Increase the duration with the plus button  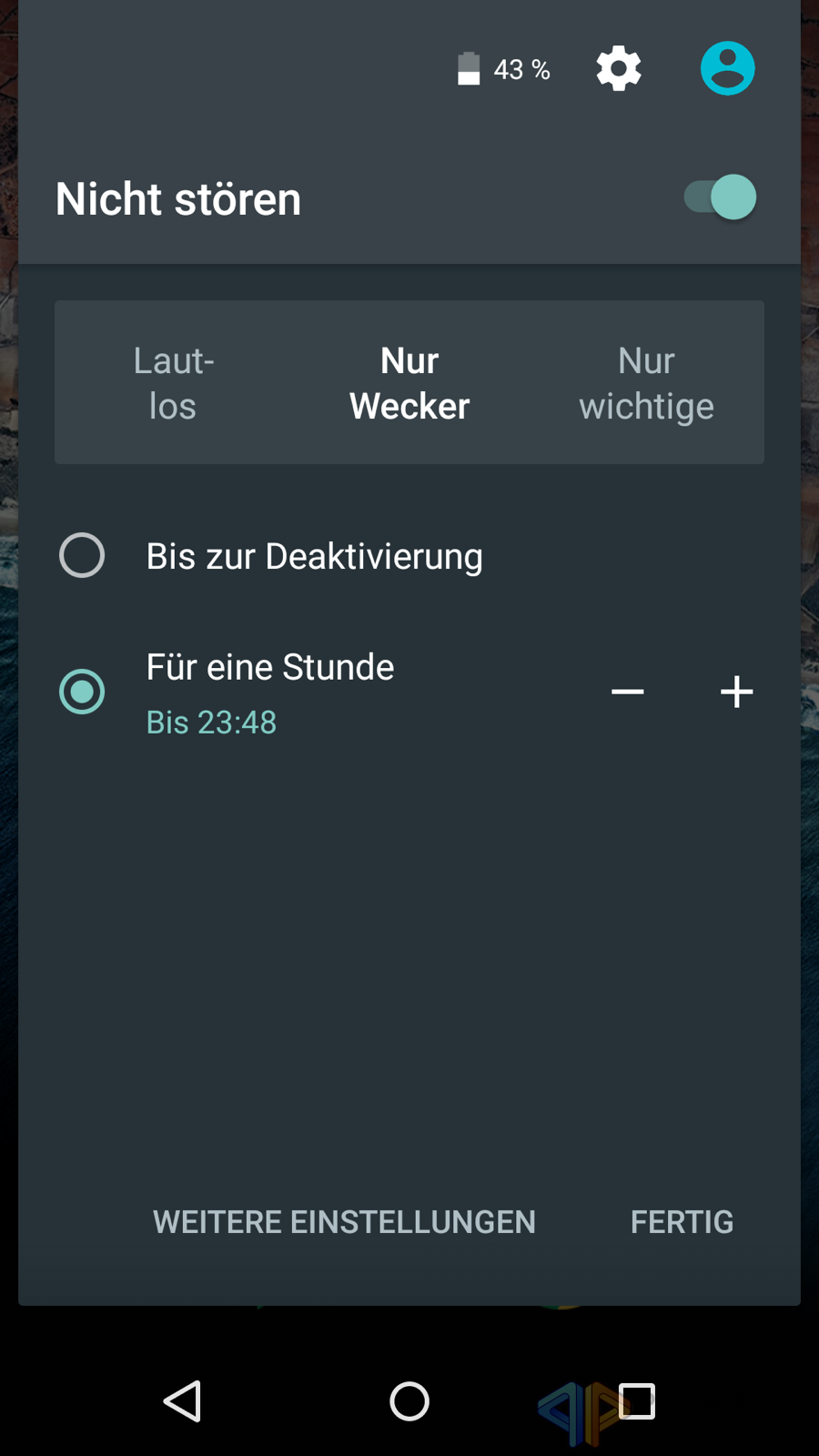click(737, 692)
